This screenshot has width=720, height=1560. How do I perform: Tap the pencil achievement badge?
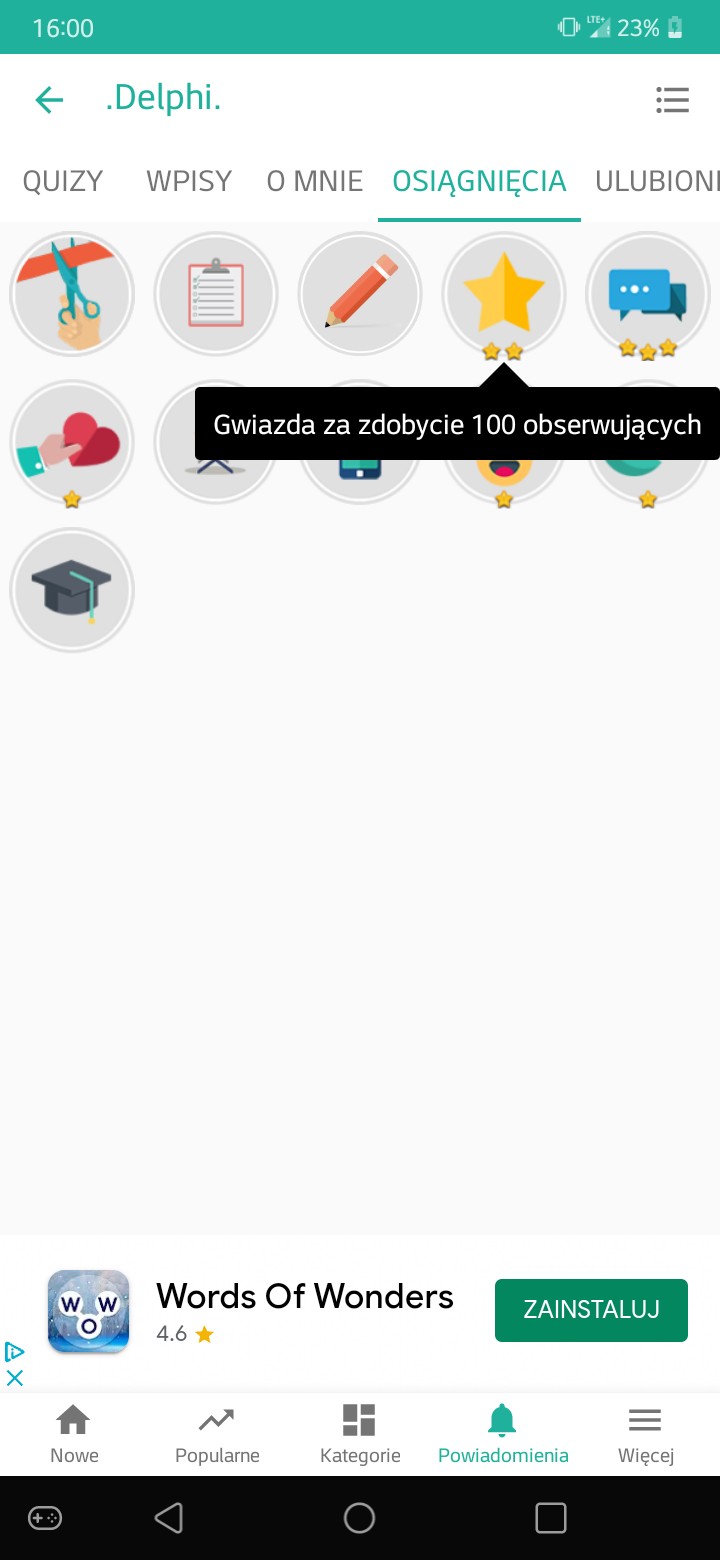pos(360,294)
